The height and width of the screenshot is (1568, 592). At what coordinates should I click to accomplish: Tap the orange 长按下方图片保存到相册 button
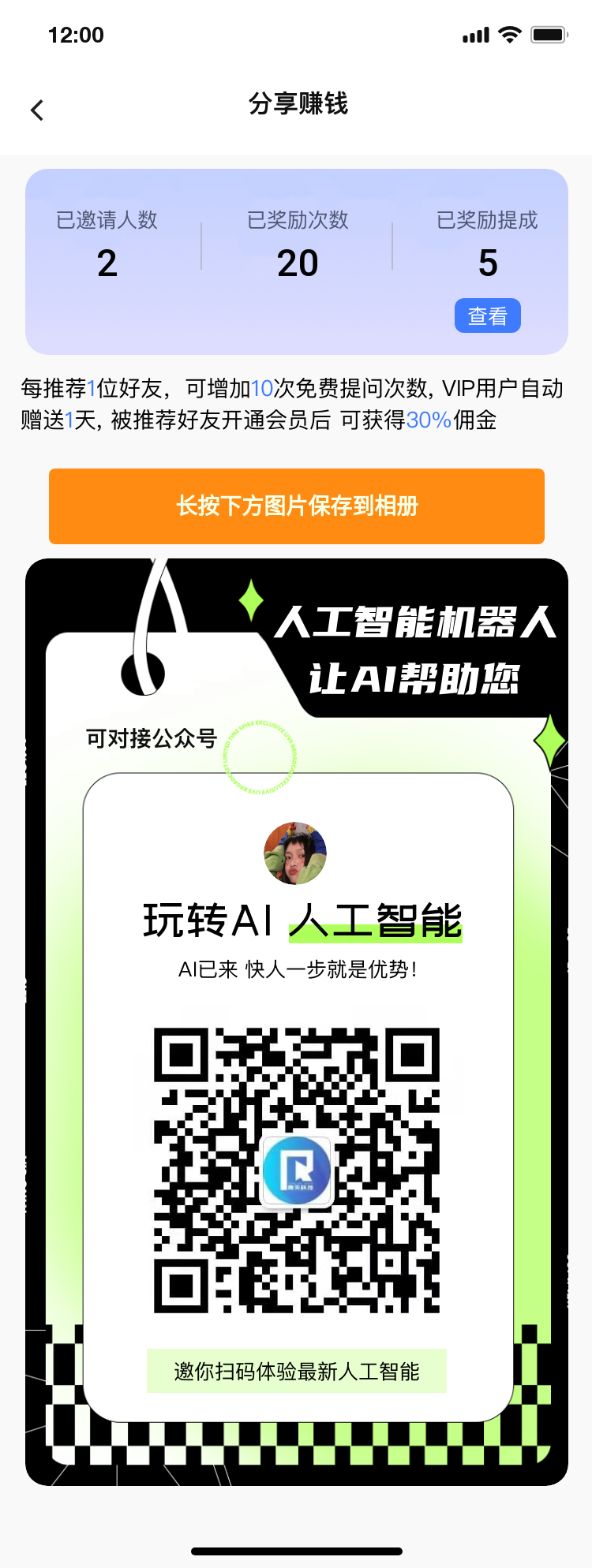[x=296, y=506]
